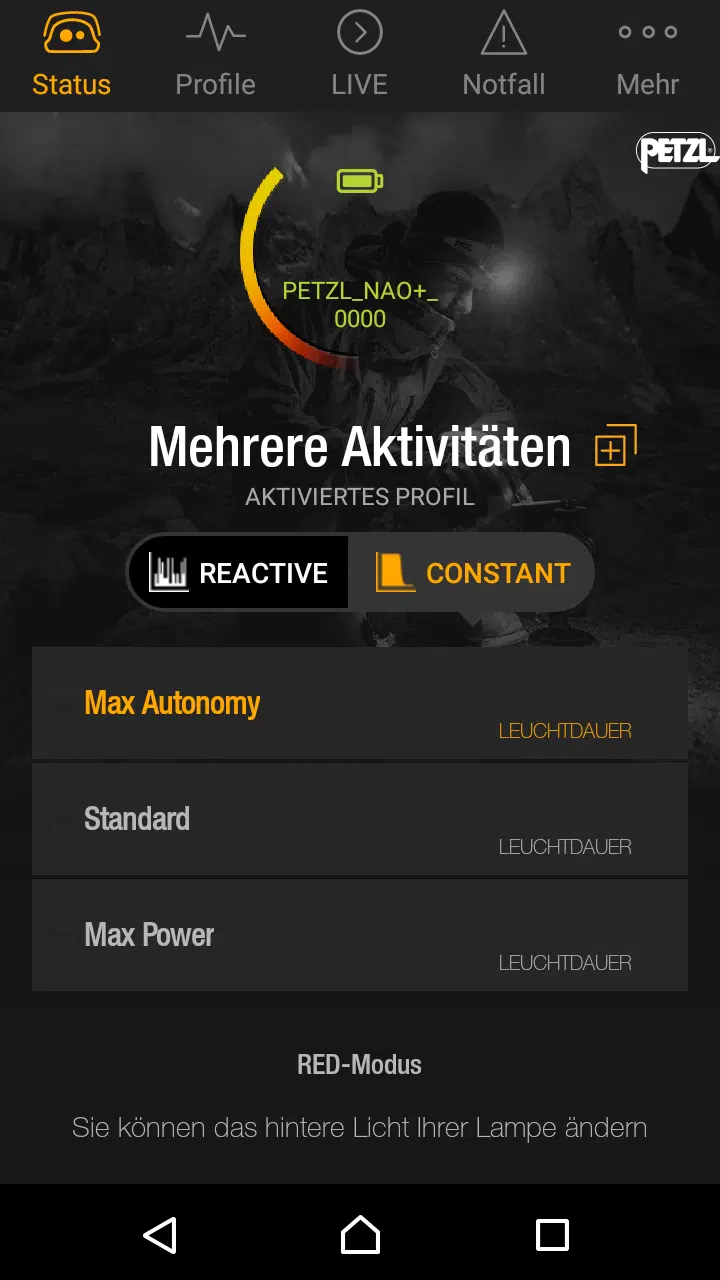Select the Status tab
The width and height of the screenshot is (720, 1280).
pos(71,56)
